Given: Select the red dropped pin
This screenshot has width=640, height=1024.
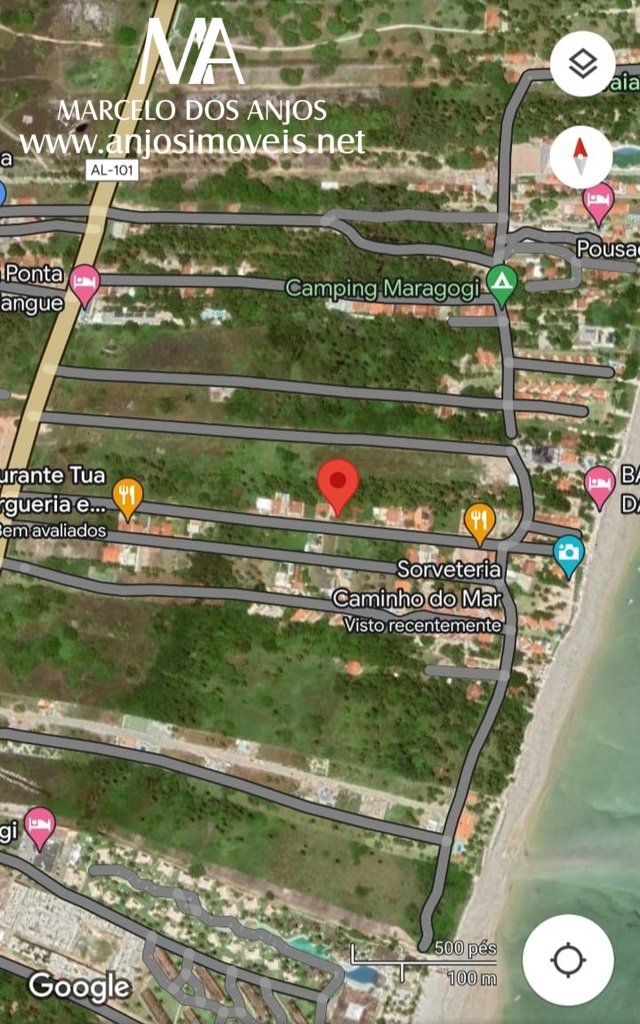Looking at the screenshot, I should click(338, 487).
